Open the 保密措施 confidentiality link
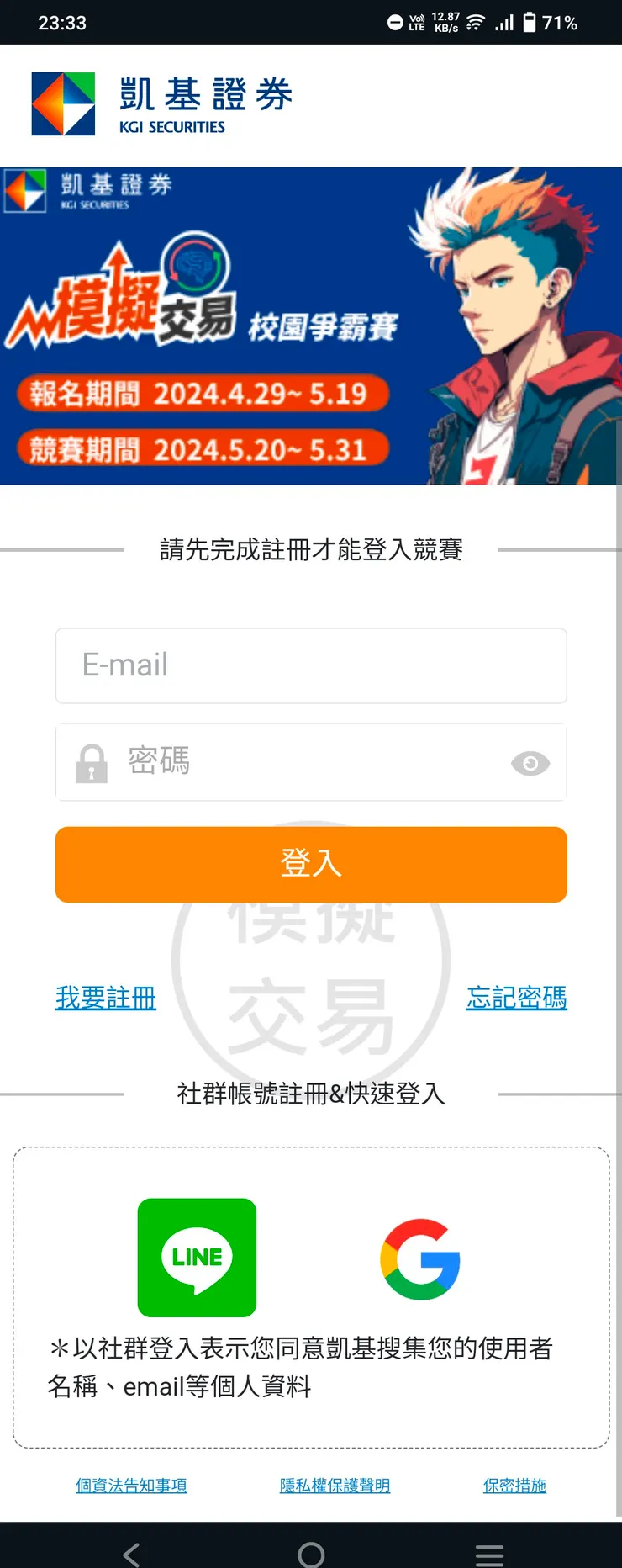Viewport: 622px width, 1568px height. (x=514, y=1486)
